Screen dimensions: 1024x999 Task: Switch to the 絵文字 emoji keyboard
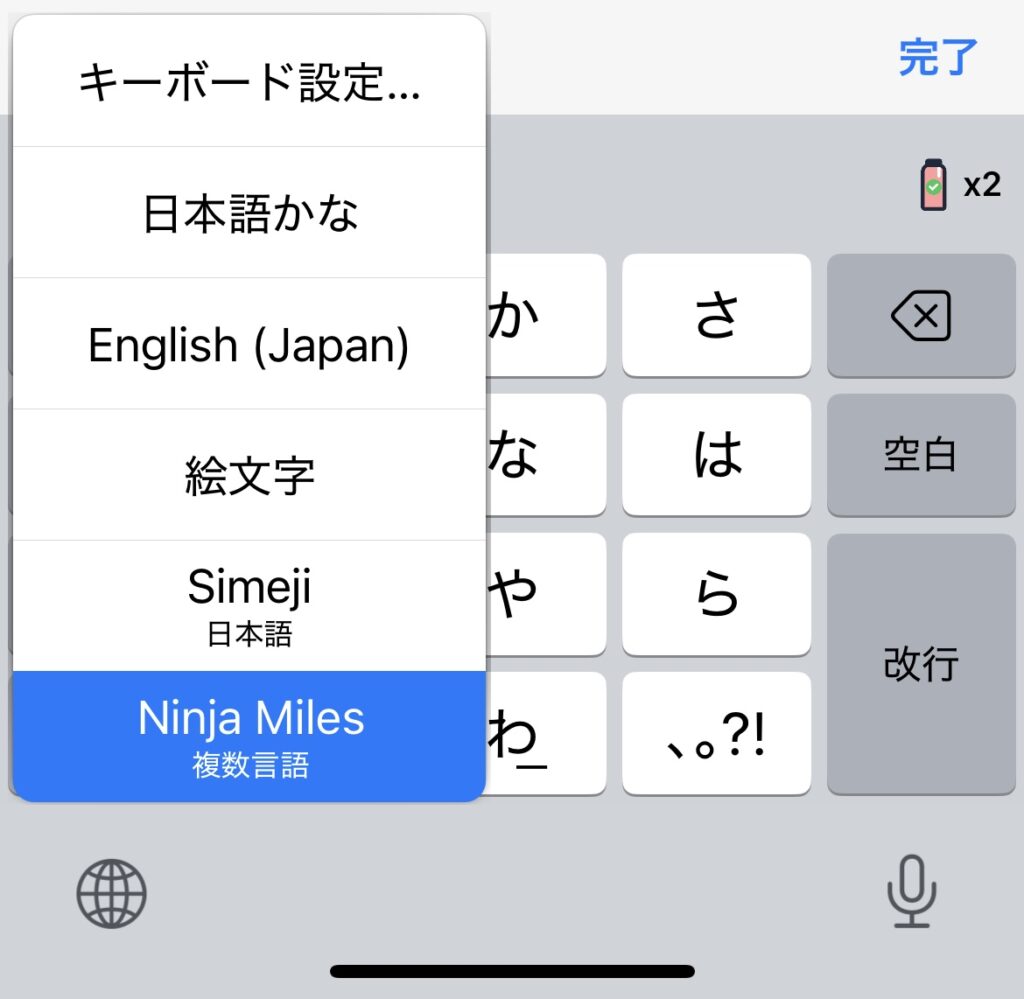(249, 476)
